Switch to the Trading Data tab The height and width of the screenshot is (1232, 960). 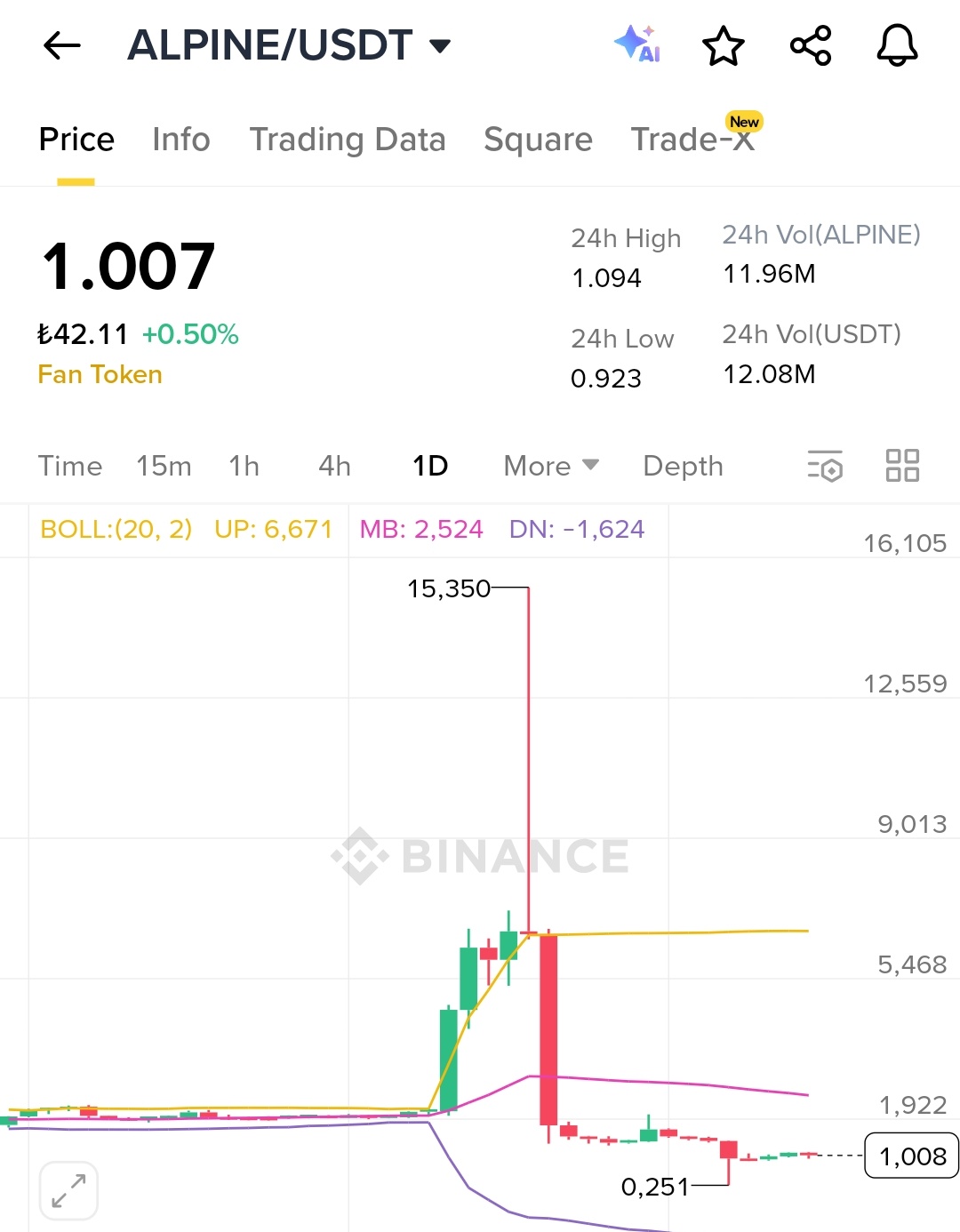pos(347,140)
